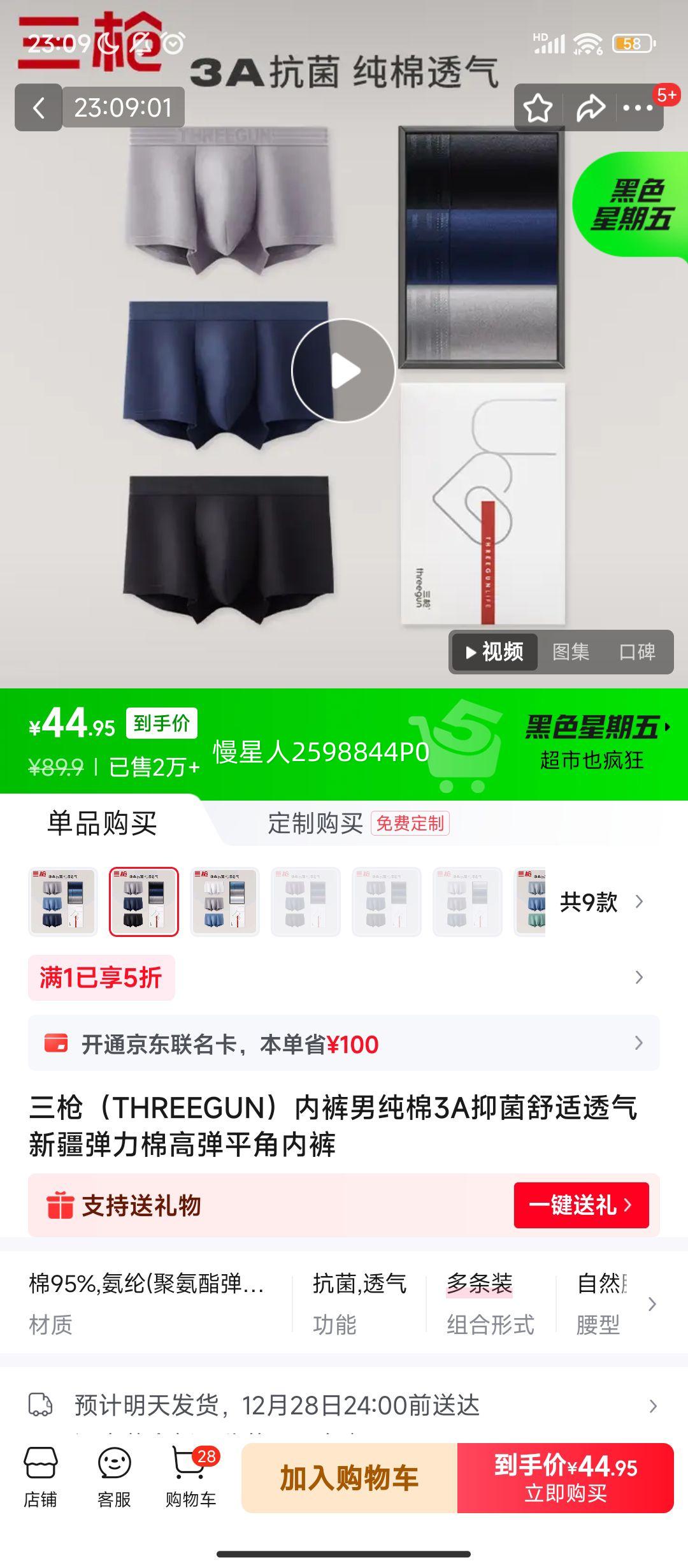Image resolution: width=688 pixels, height=1568 pixels.
Task: Click the back arrow at top left
Action: pyautogui.click(x=39, y=108)
